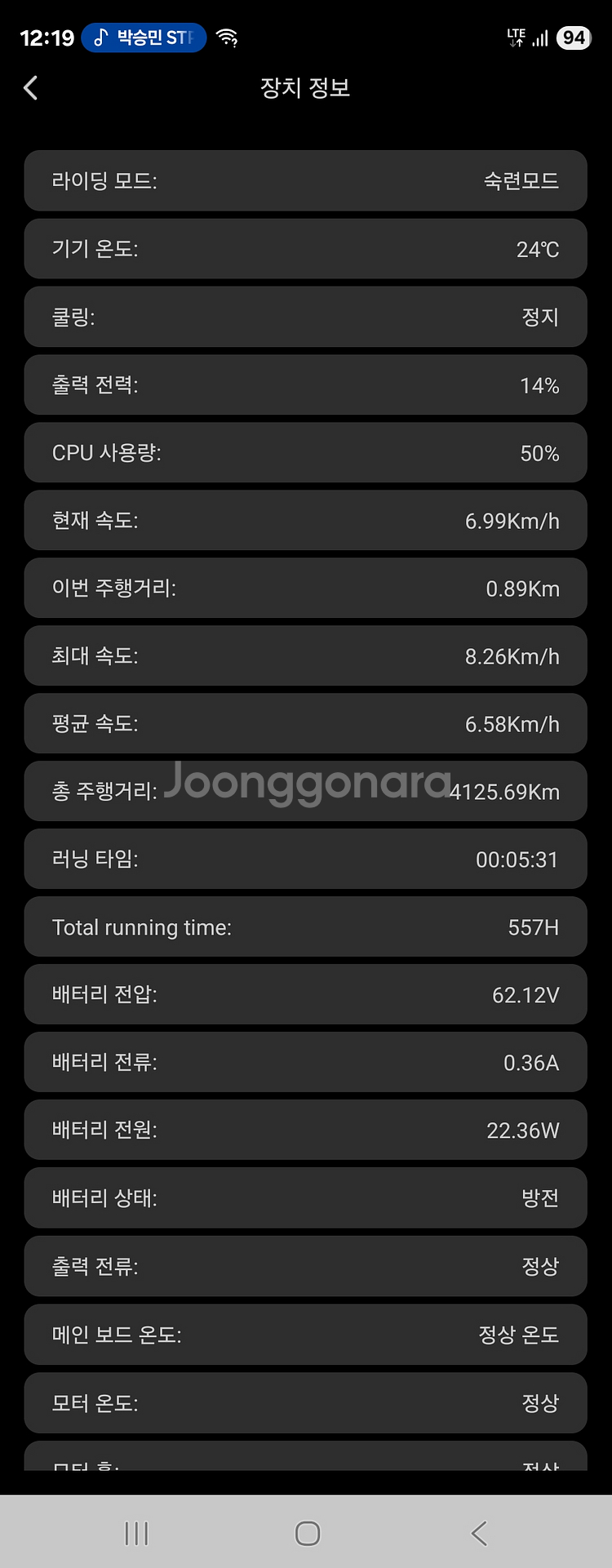Select the 장치 정보 title header

pos(306,87)
